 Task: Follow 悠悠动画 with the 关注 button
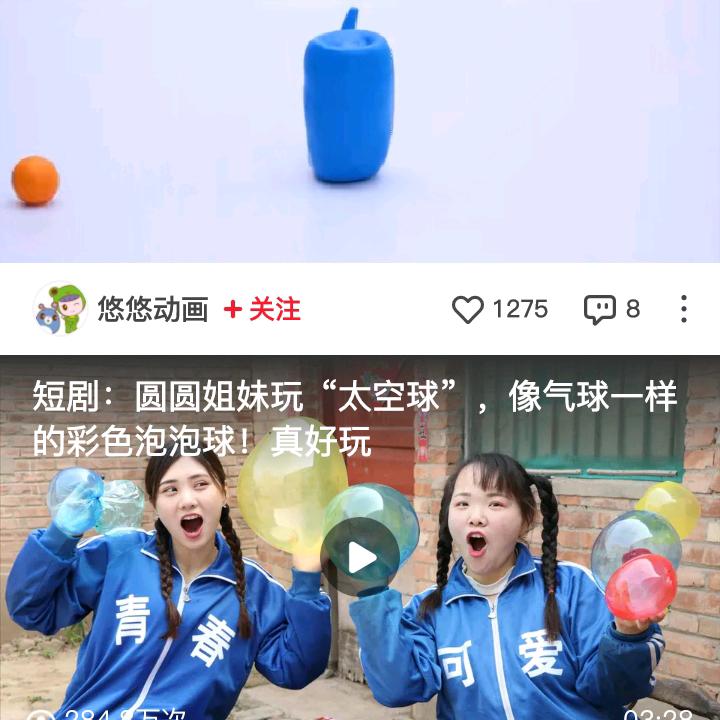point(262,309)
